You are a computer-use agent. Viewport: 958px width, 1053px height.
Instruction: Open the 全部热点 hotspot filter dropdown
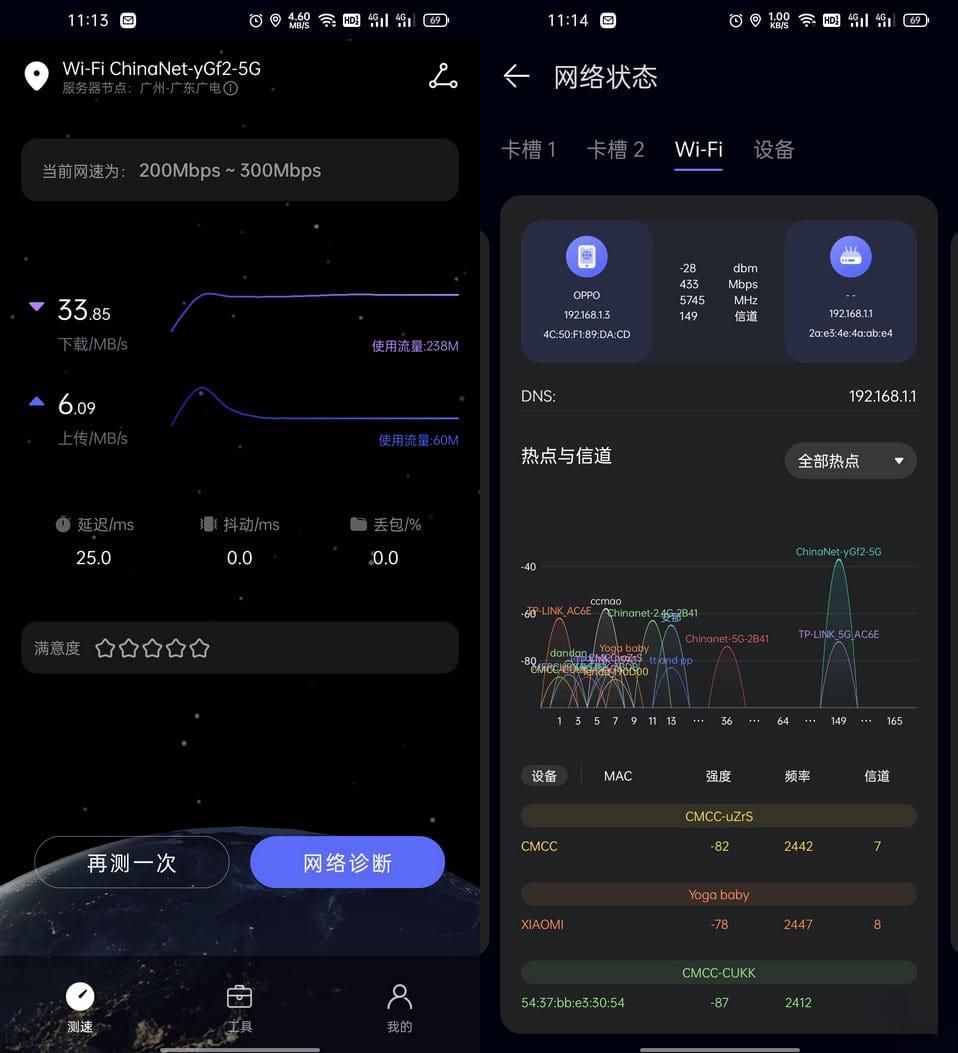pyautogui.click(x=850, y=461)
